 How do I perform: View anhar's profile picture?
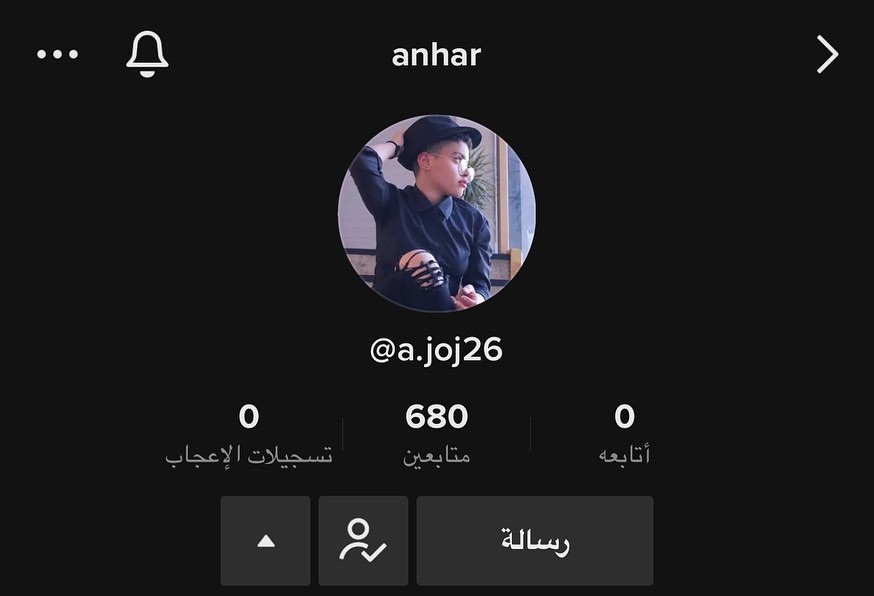click(437, 214)
